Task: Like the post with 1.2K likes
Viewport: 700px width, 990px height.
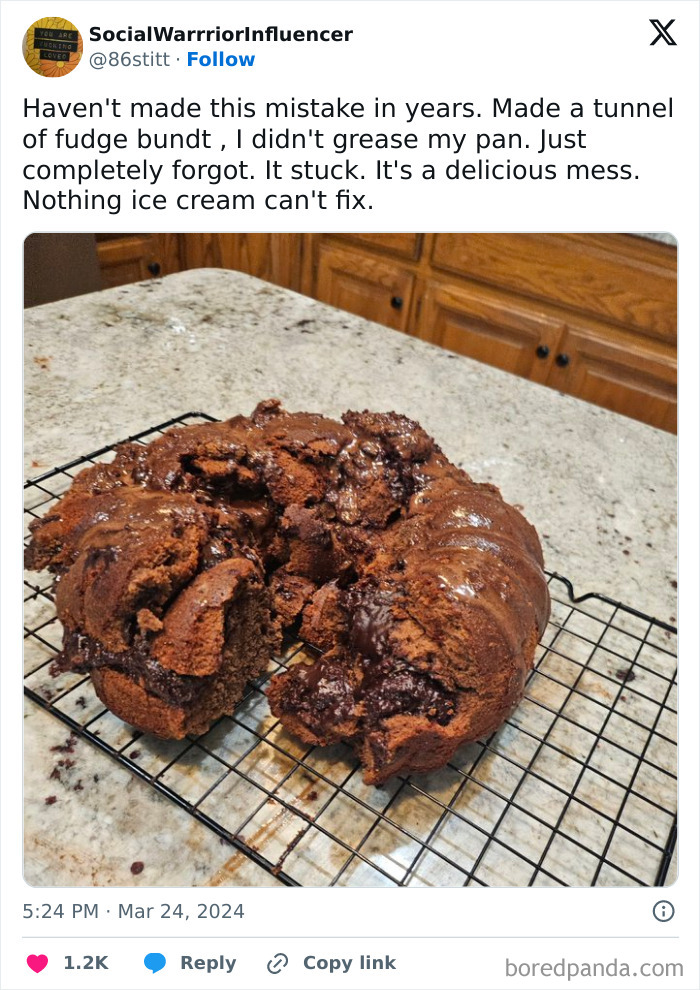Action: point(38,963)
